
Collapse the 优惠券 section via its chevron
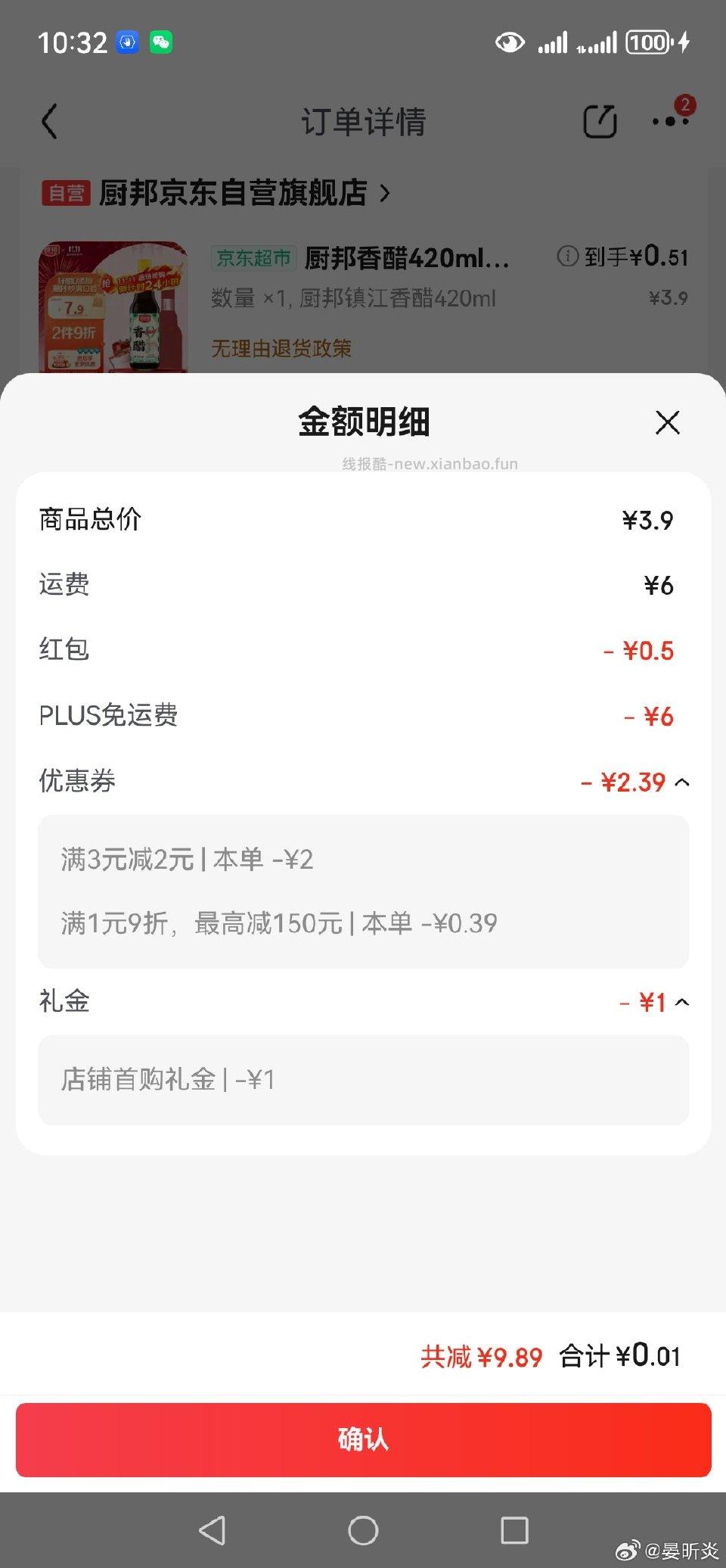tap(684, 782)
